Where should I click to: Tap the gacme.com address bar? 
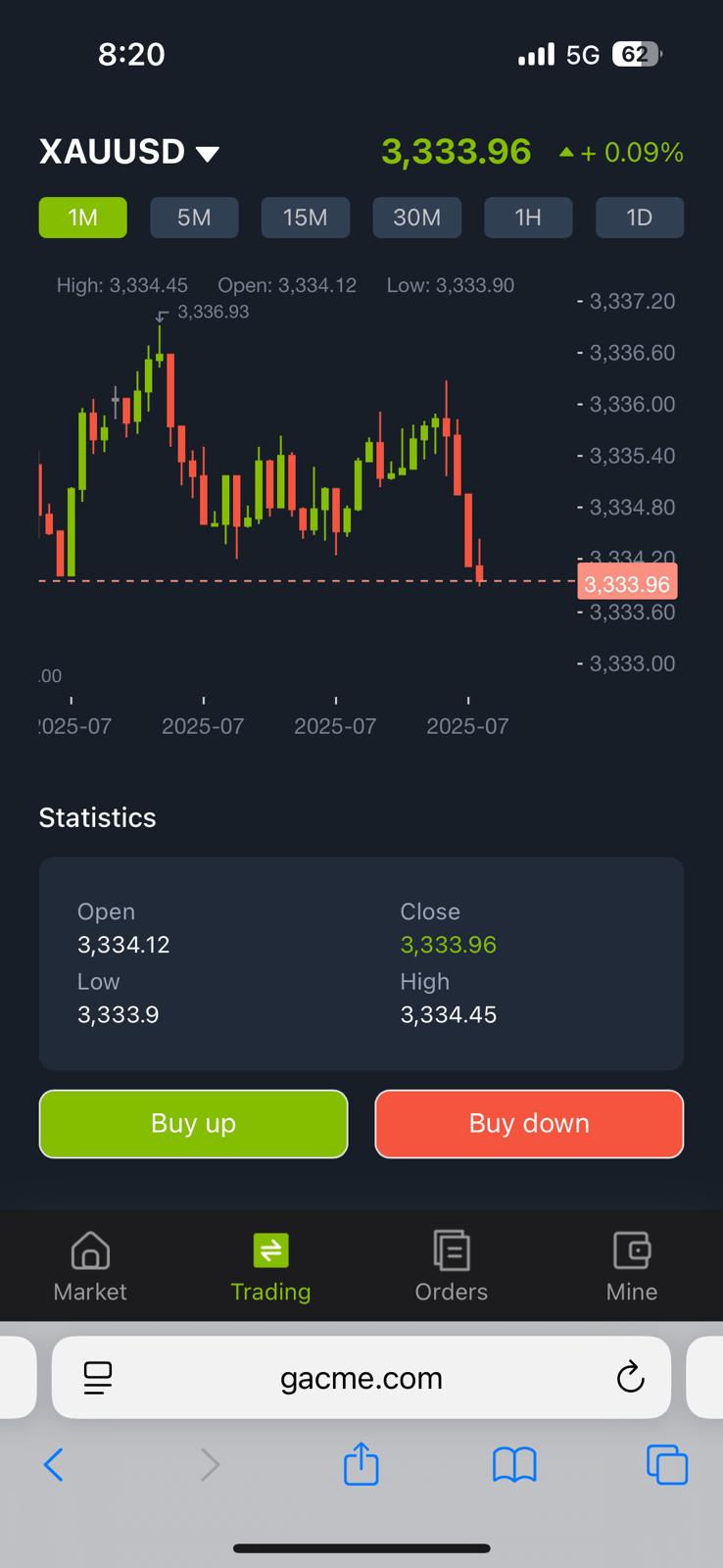click(361, 1378)
